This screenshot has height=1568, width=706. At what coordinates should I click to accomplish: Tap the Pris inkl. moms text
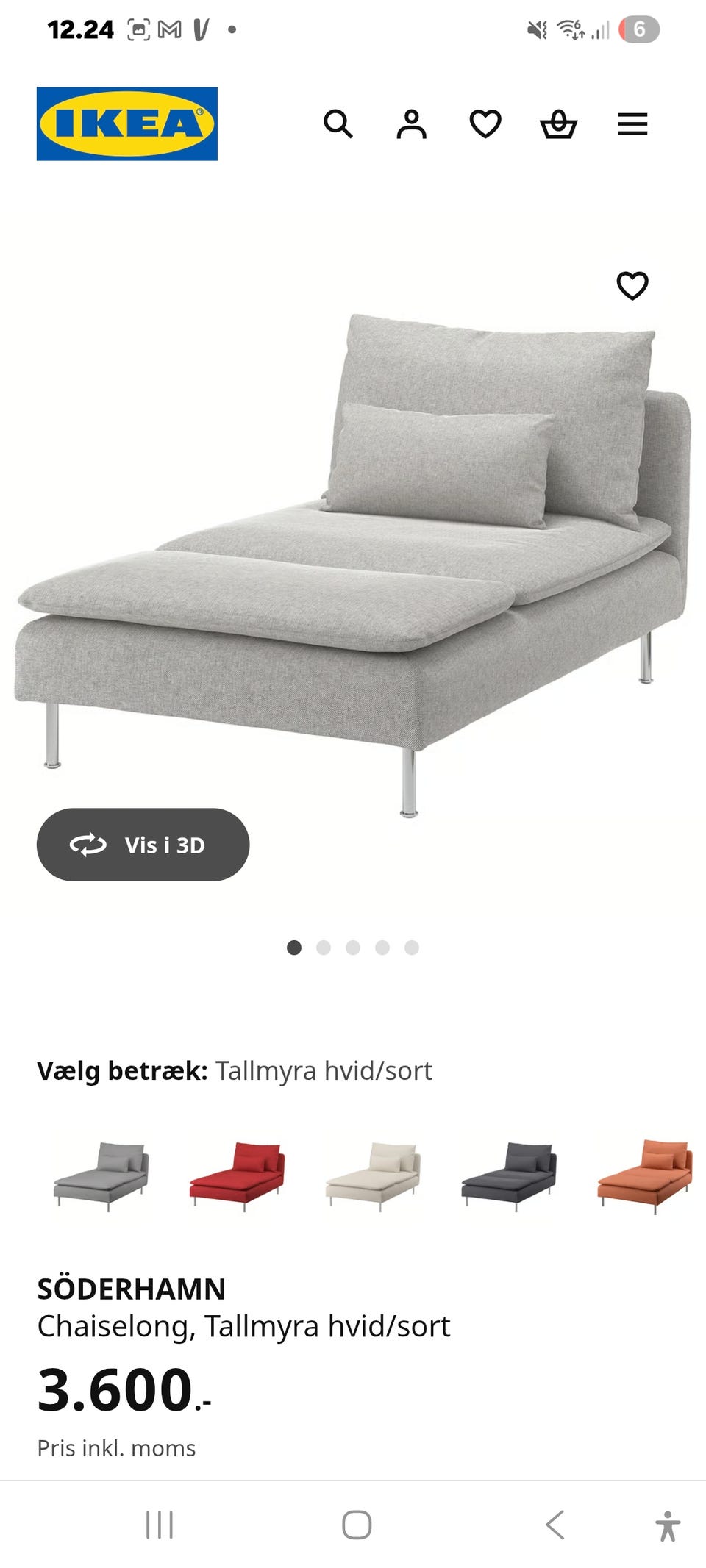point(116,1447)
